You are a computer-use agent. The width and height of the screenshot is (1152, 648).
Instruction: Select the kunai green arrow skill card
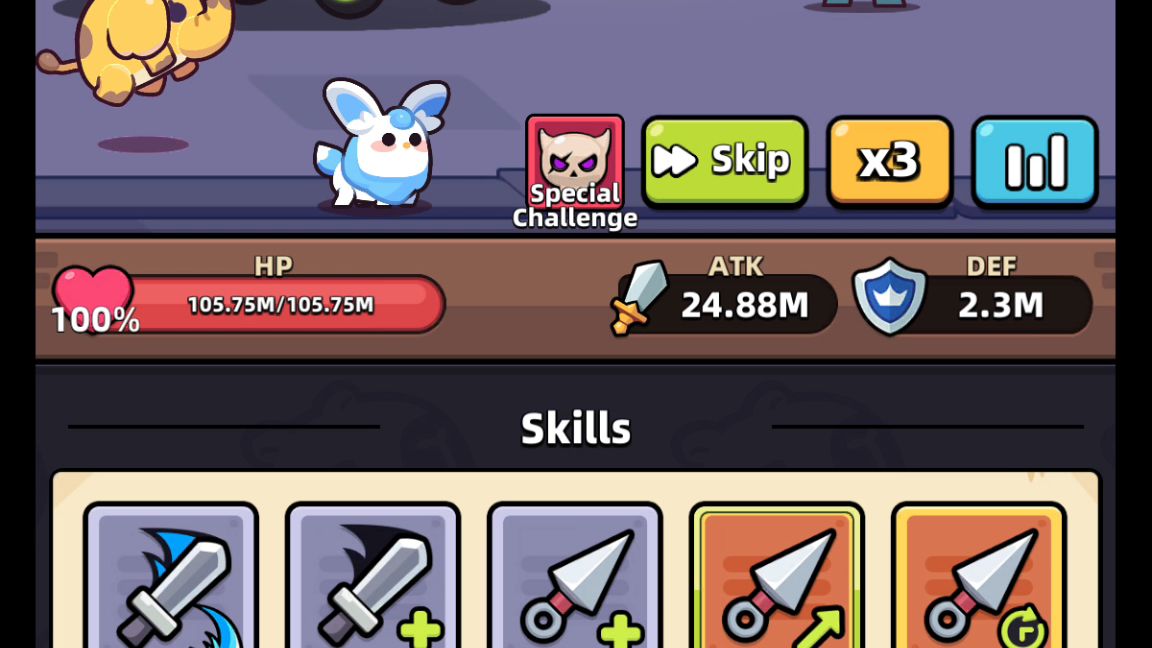click(777, 580)
